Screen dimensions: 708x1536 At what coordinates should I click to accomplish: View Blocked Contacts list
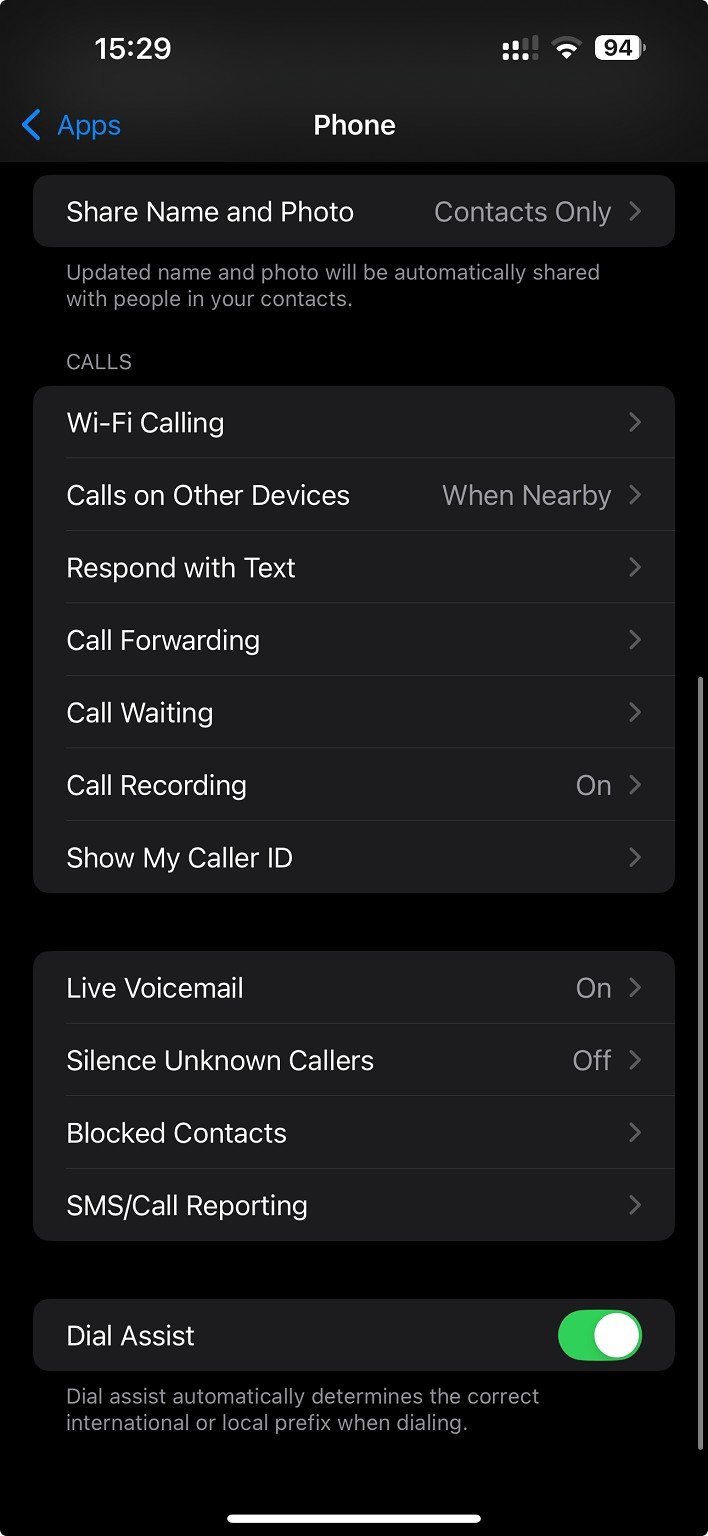354,1133
